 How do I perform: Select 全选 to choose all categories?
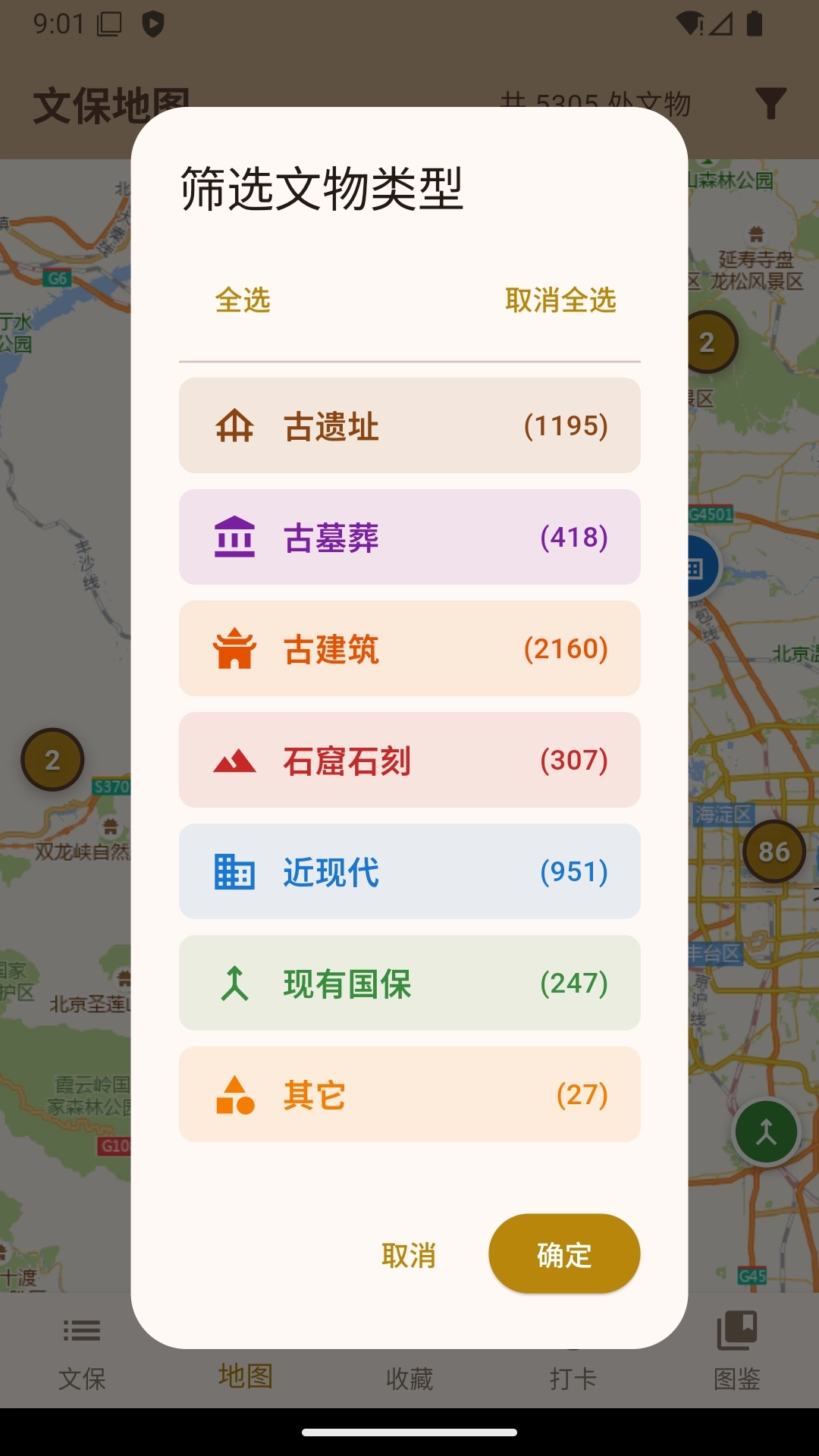[241, 301]
